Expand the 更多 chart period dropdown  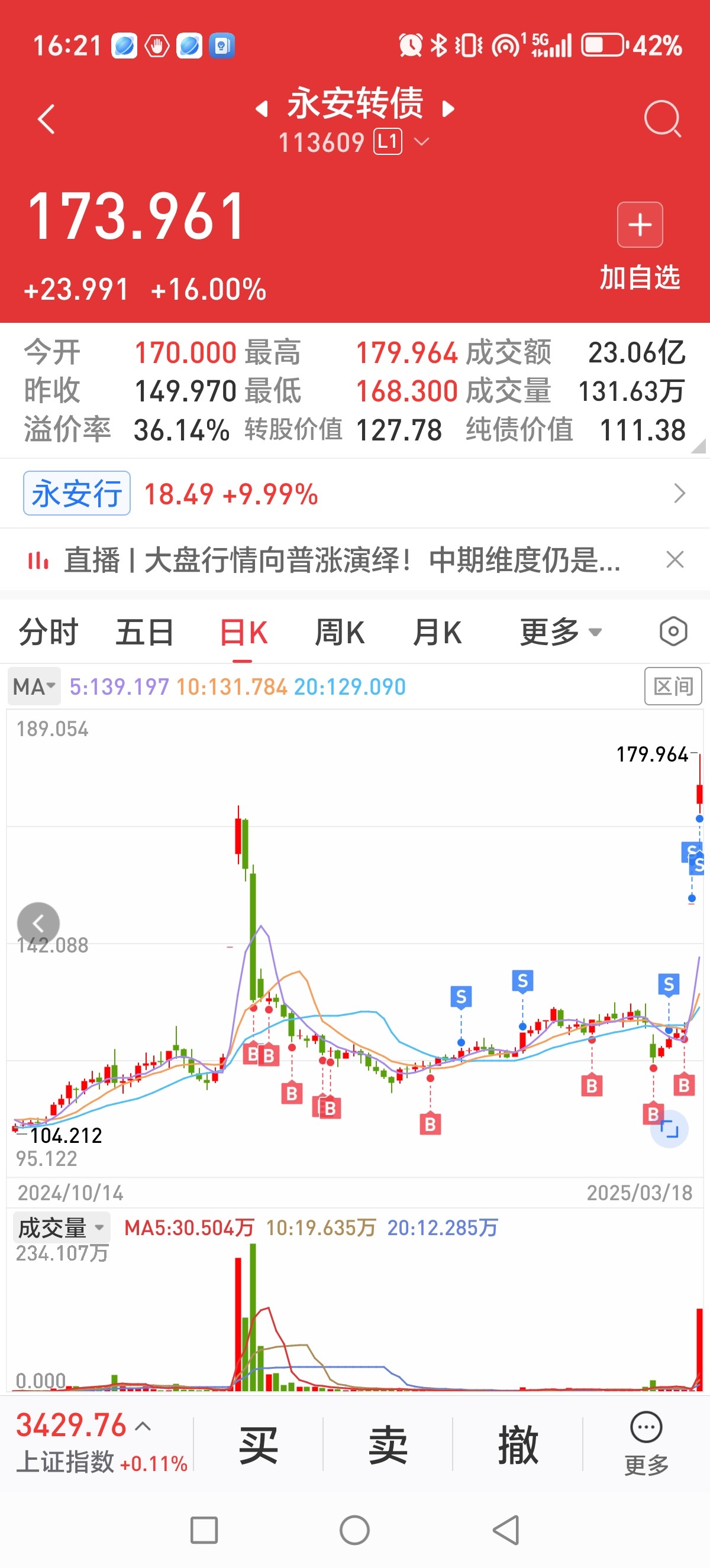(x=561, y=633)
